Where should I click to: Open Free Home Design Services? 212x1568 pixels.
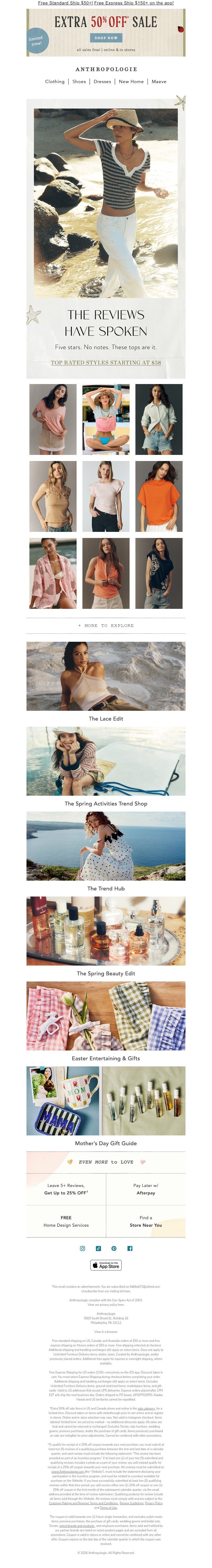point(66,1221)
